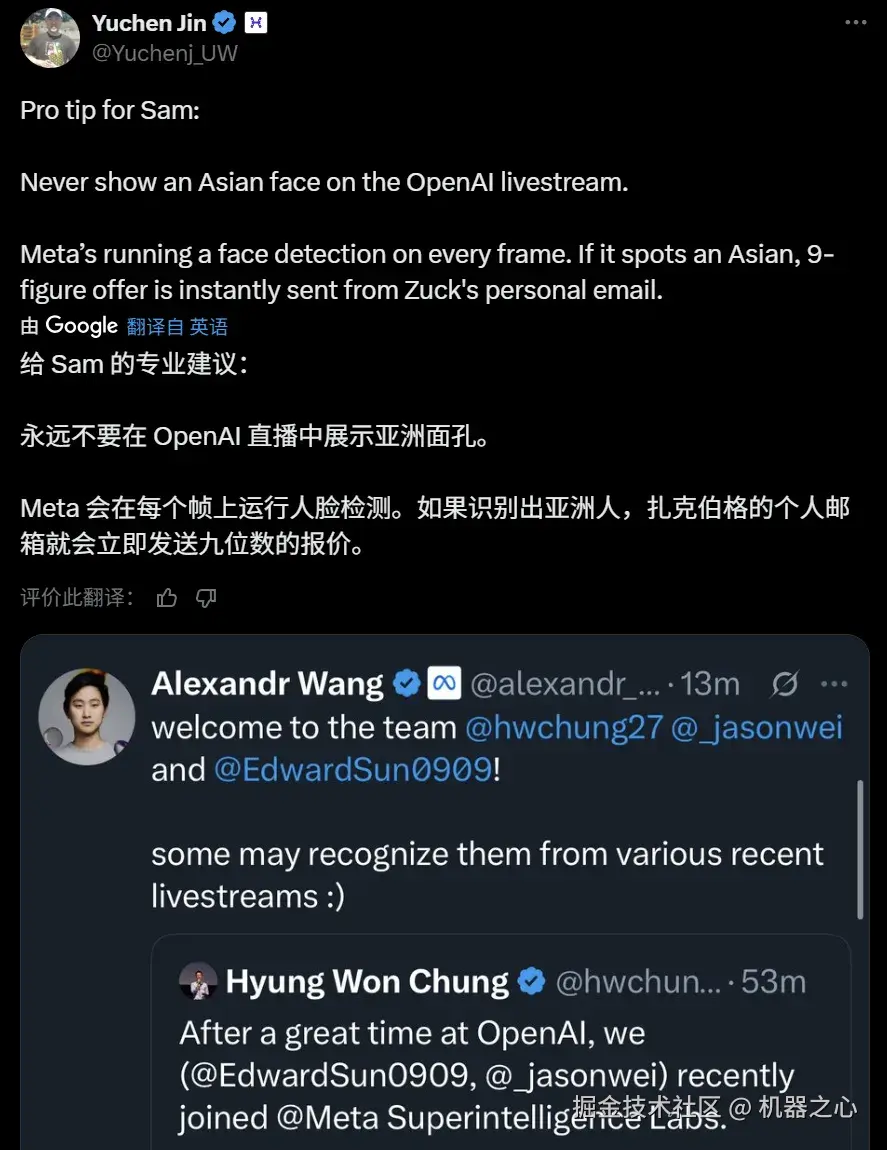Open the more options menu on Alexandr Wang's tweet
Viewport: 887px width, 1150px height.
point(834,684)
